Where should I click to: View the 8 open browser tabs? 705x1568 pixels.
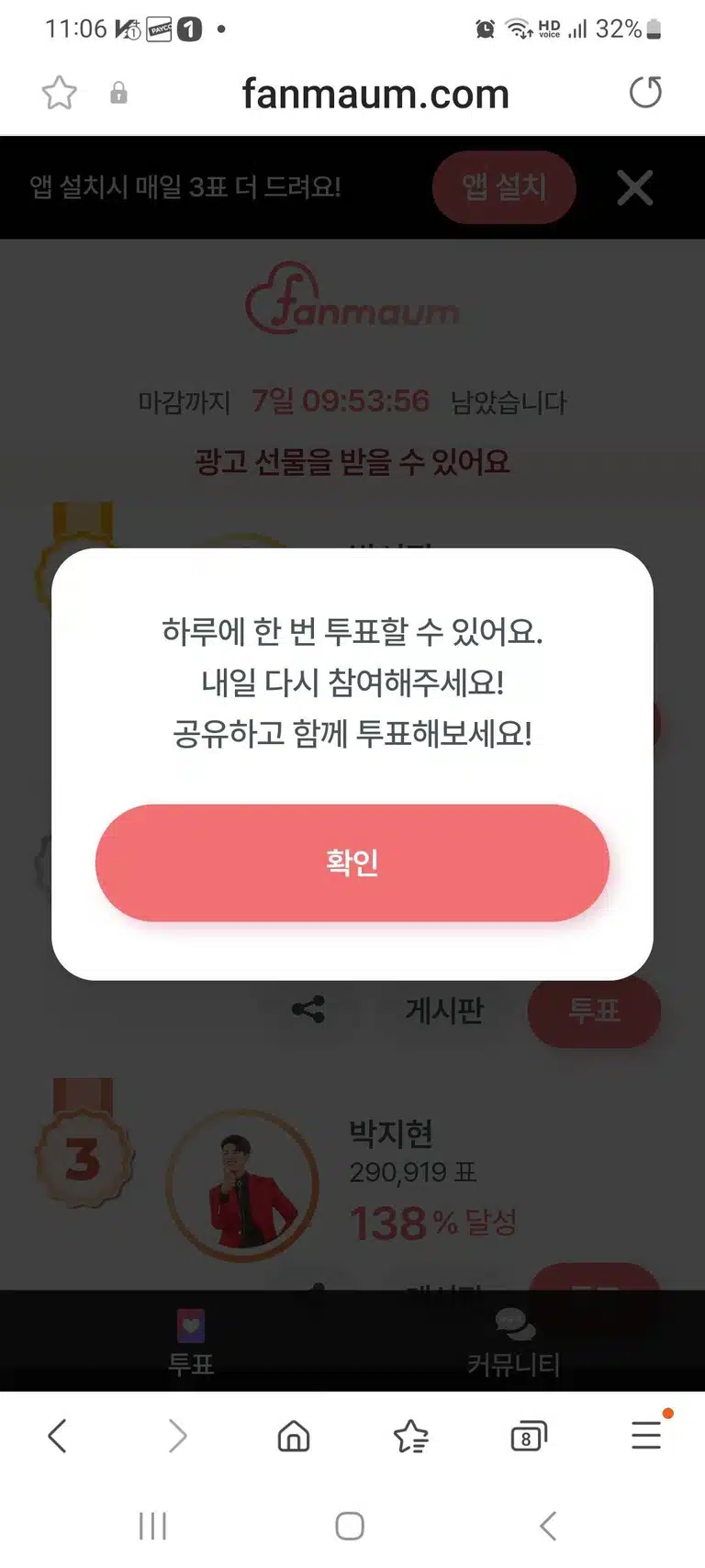(x=528, y=1437)
